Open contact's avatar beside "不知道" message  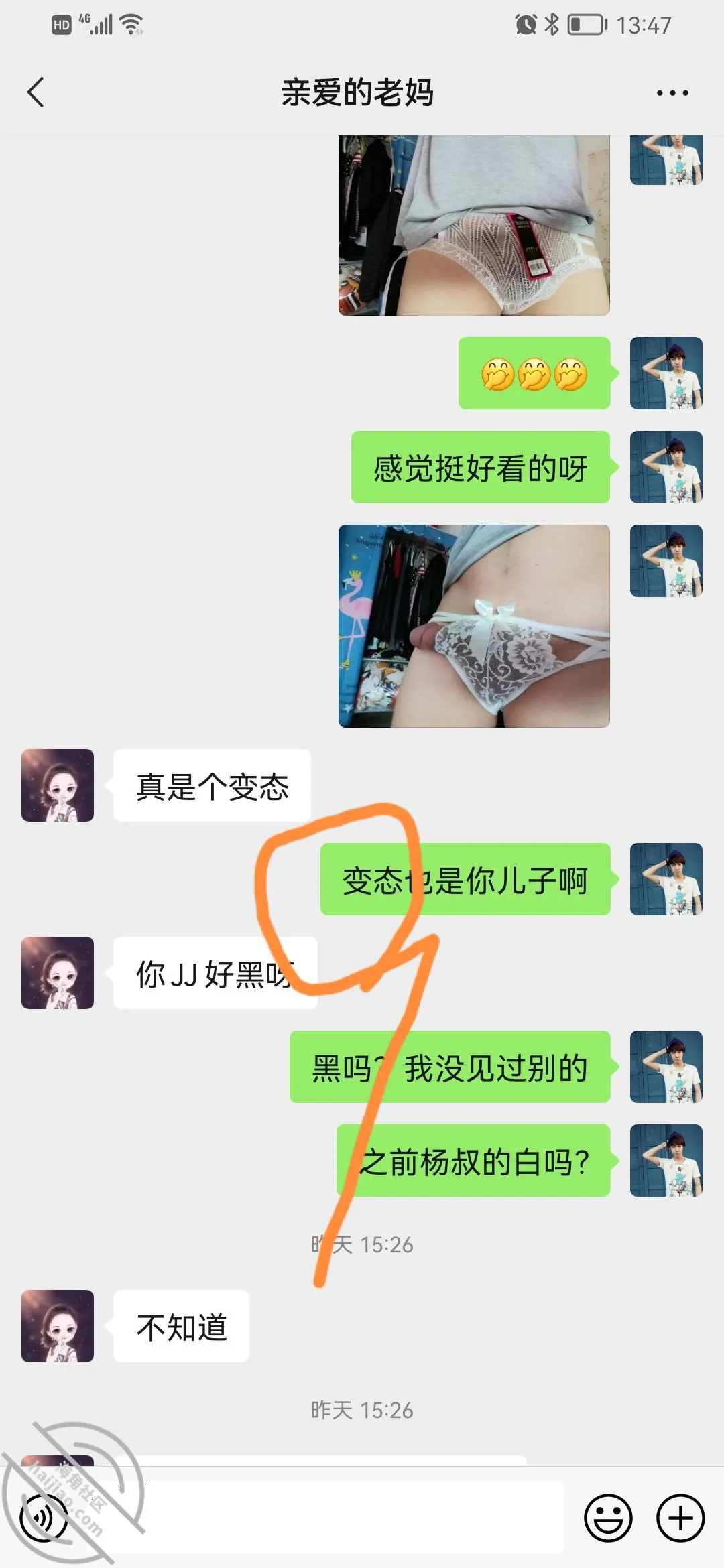pos(58,1326)
